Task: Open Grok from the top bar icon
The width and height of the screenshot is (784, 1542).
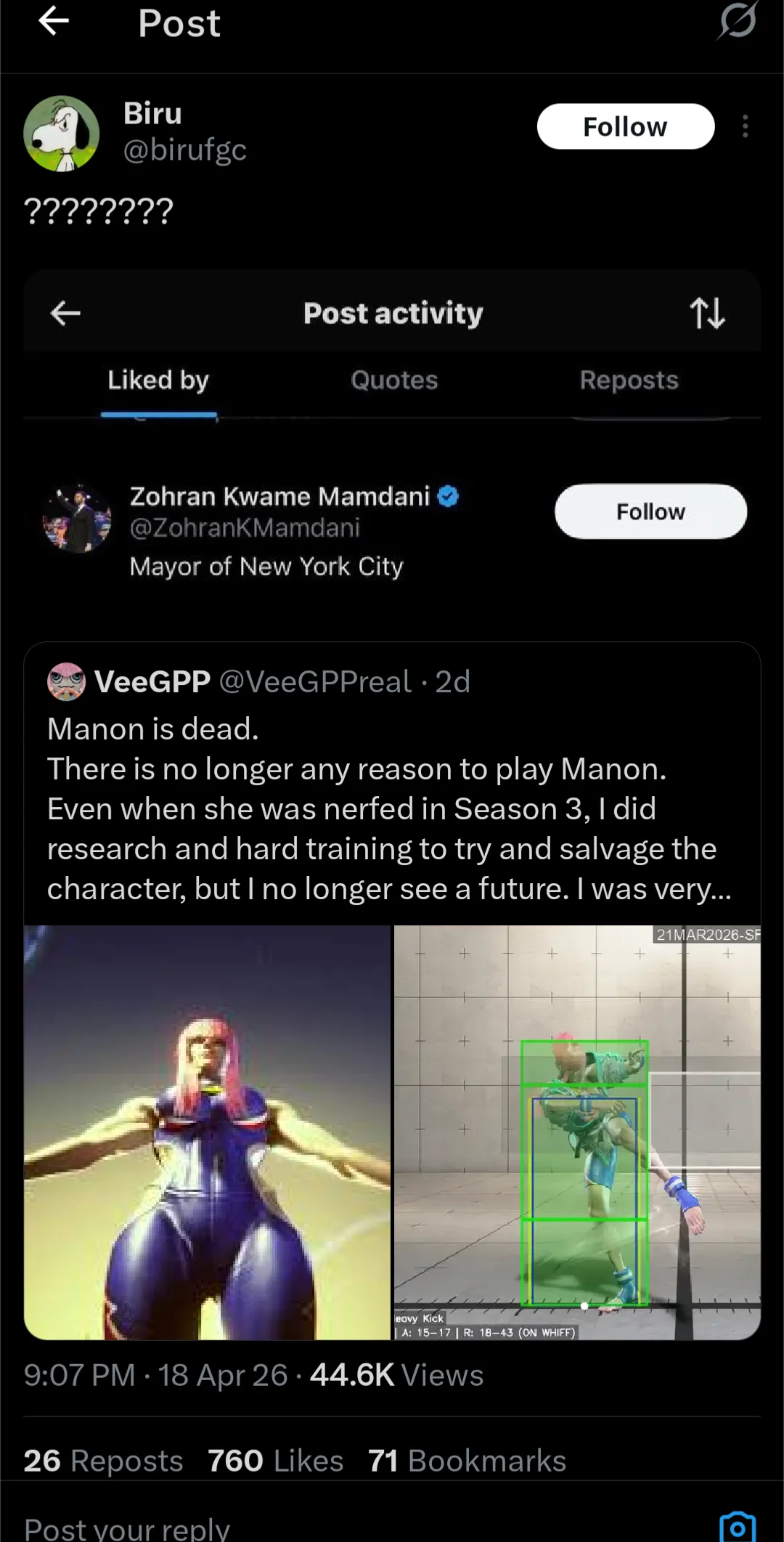Action: [x=738, y=20]
